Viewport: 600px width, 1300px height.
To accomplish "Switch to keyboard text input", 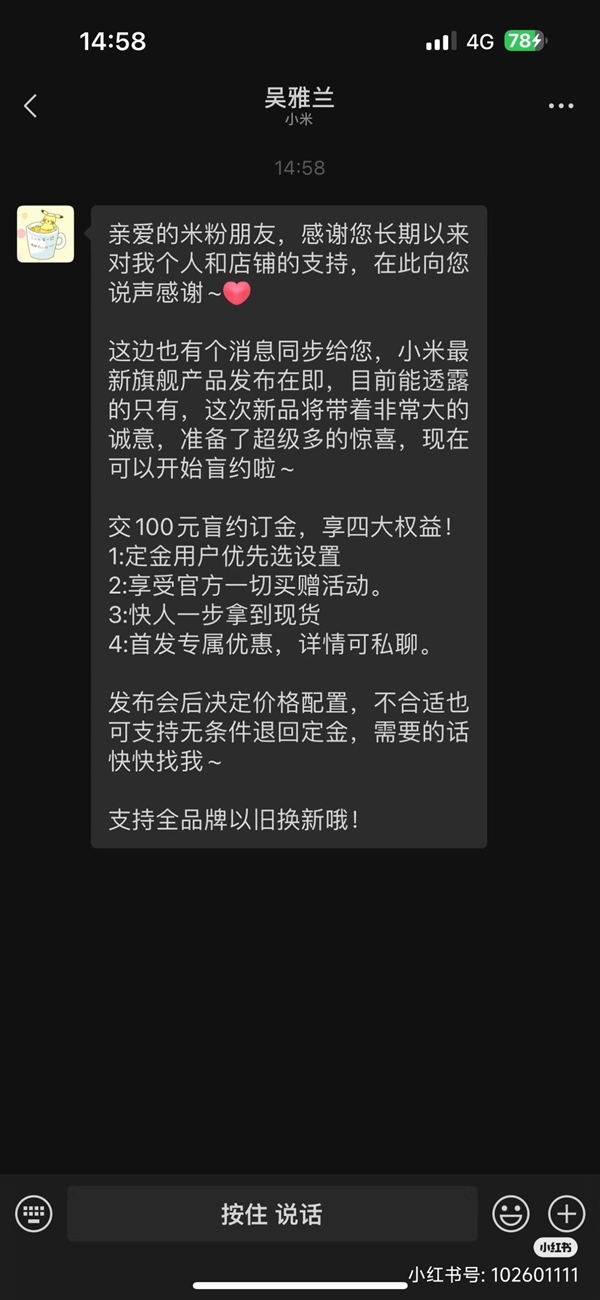I will coord(33,1214).
